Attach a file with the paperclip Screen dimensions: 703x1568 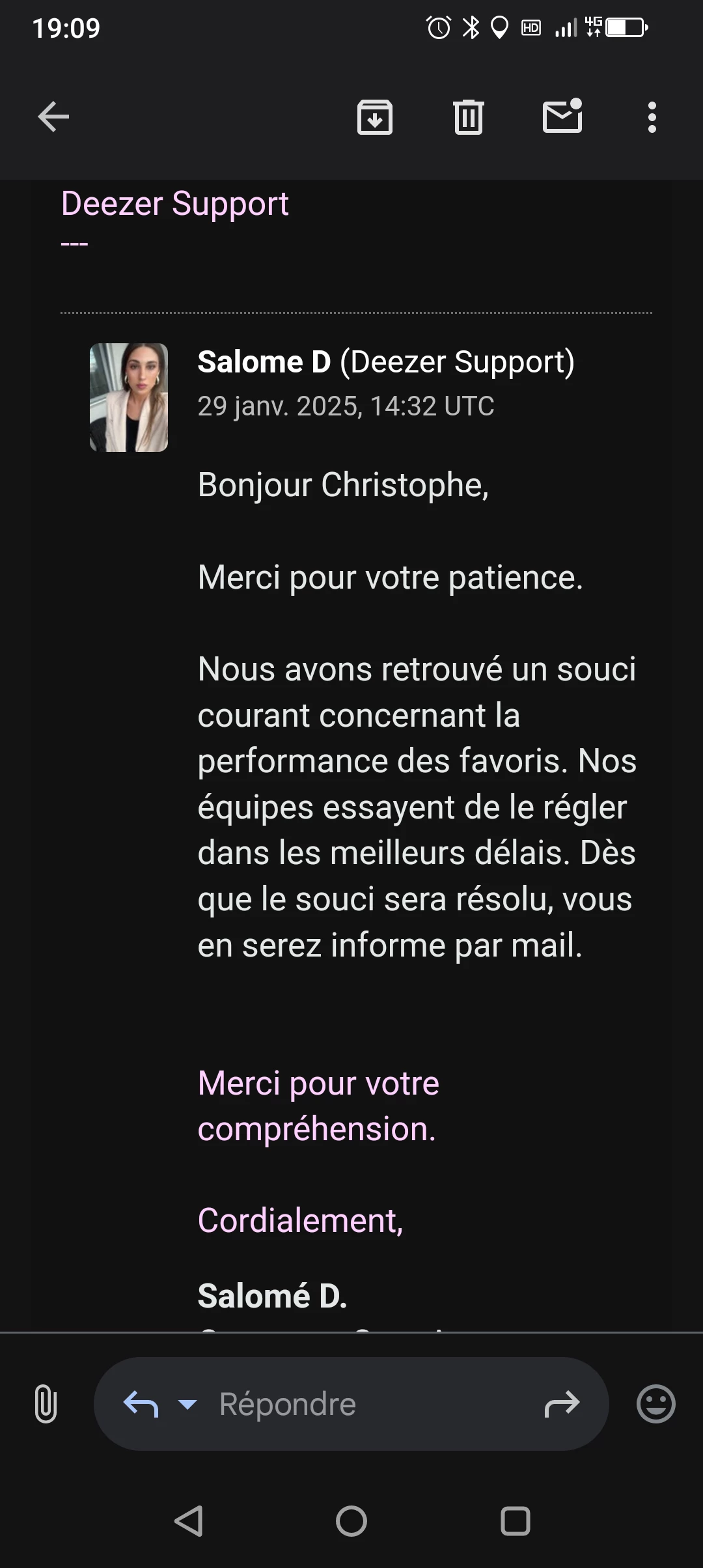[x=46, y=1404]
